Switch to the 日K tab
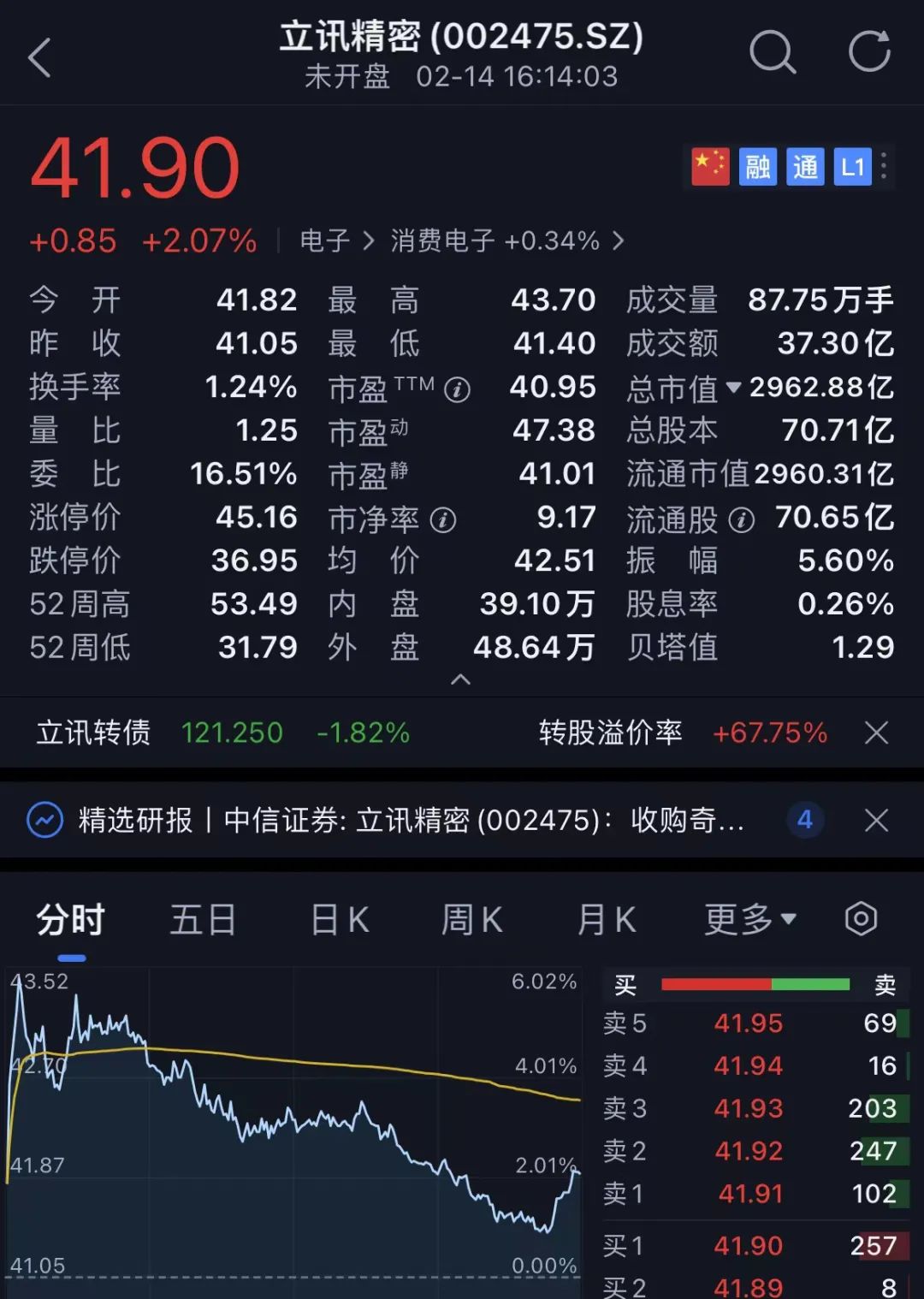The width and height of the screenshot is (924, 1299). 339,918
